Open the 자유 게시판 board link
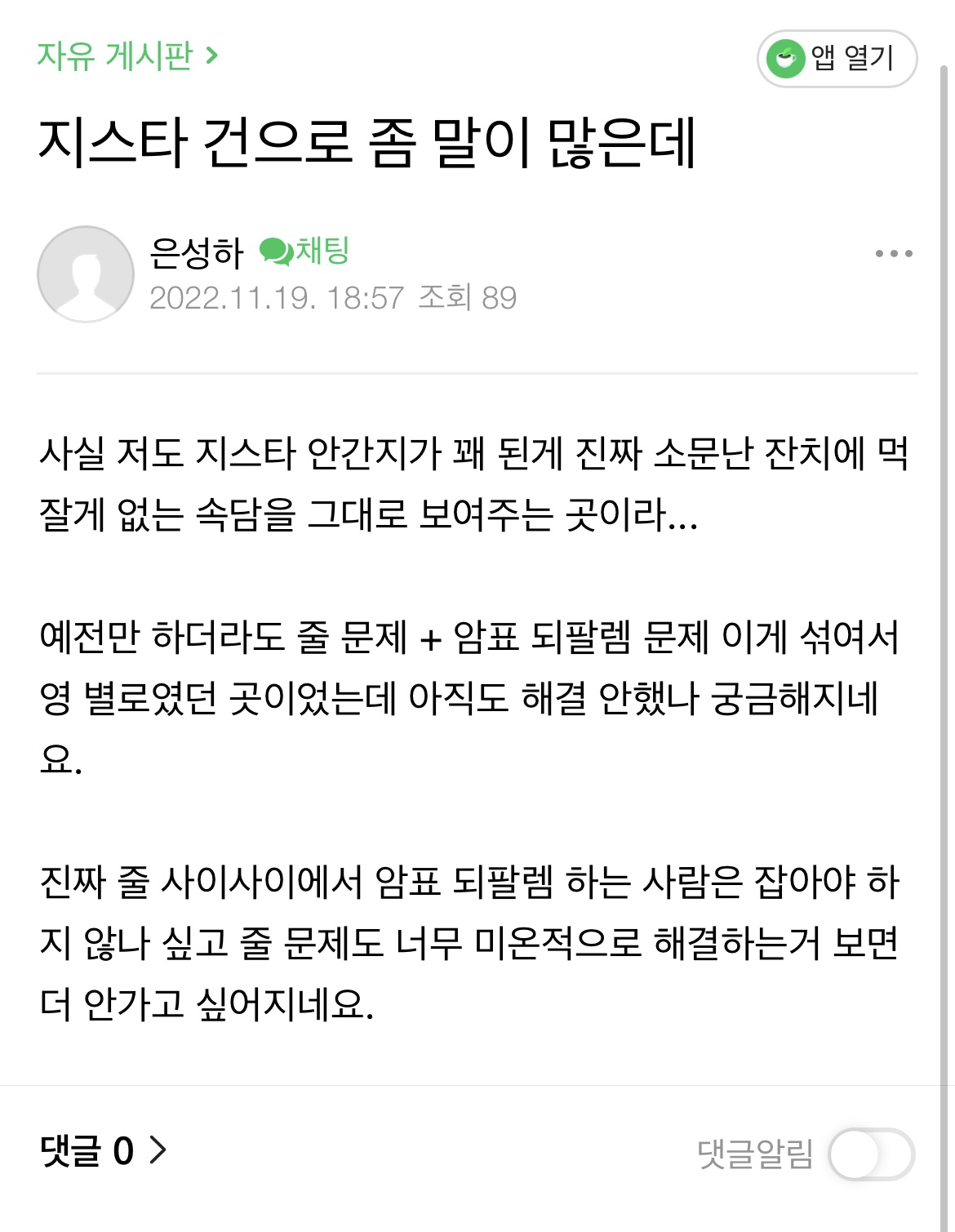Viewport: 955px width, 1232px height. click(127, 56)
